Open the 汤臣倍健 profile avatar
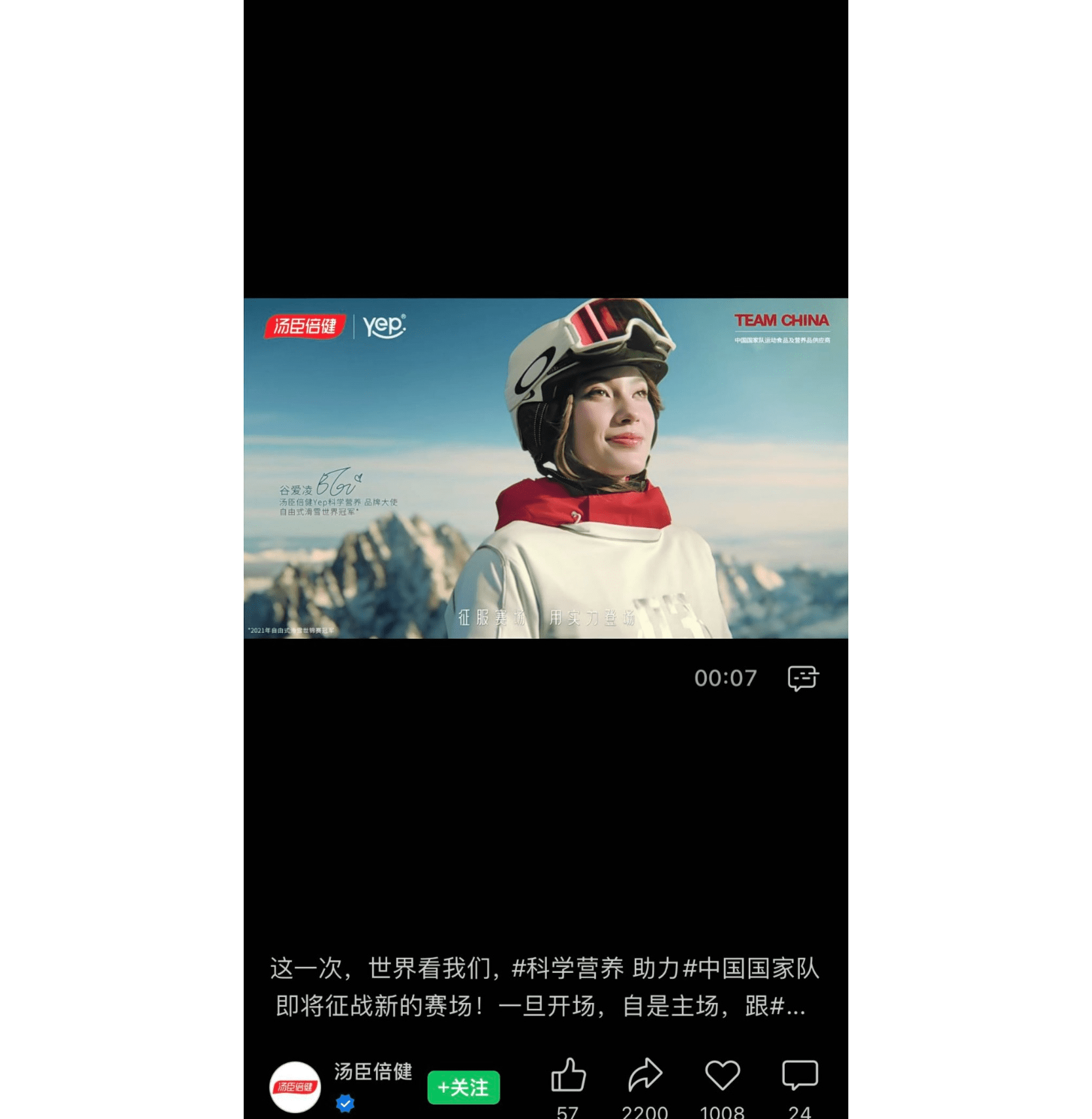Image resolution: width=1092 pixels, height=1119 pixels. pyautogui.click(x=295, y=1087)
